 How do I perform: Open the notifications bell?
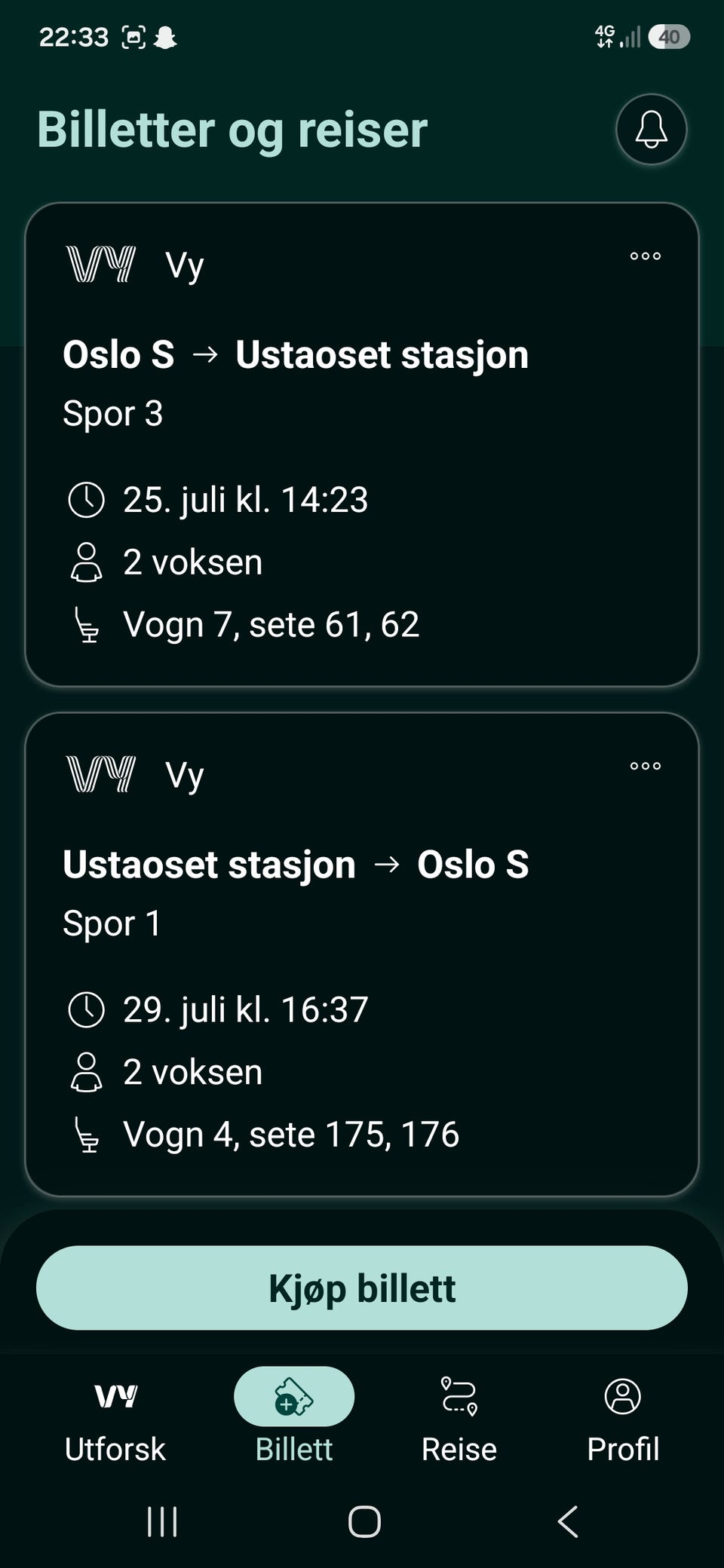(x=651, y=129)
